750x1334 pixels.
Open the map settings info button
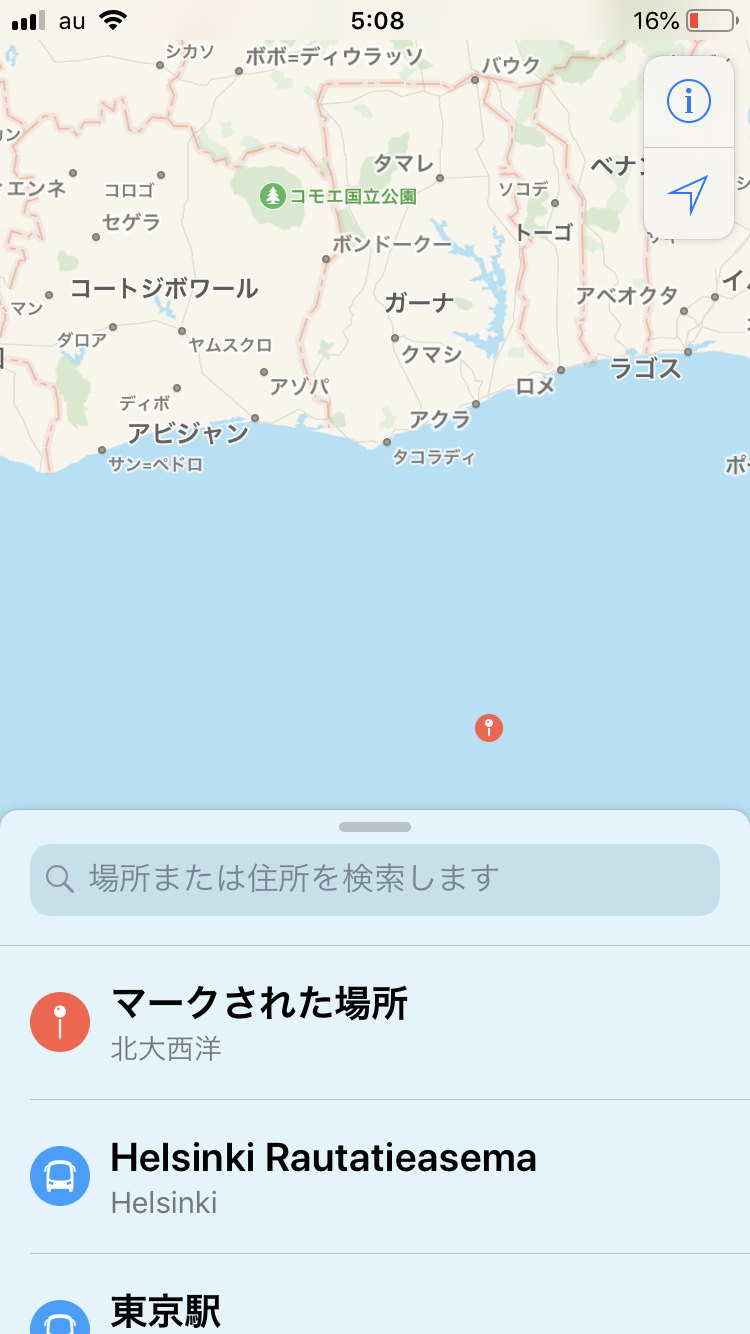[688, 101]
